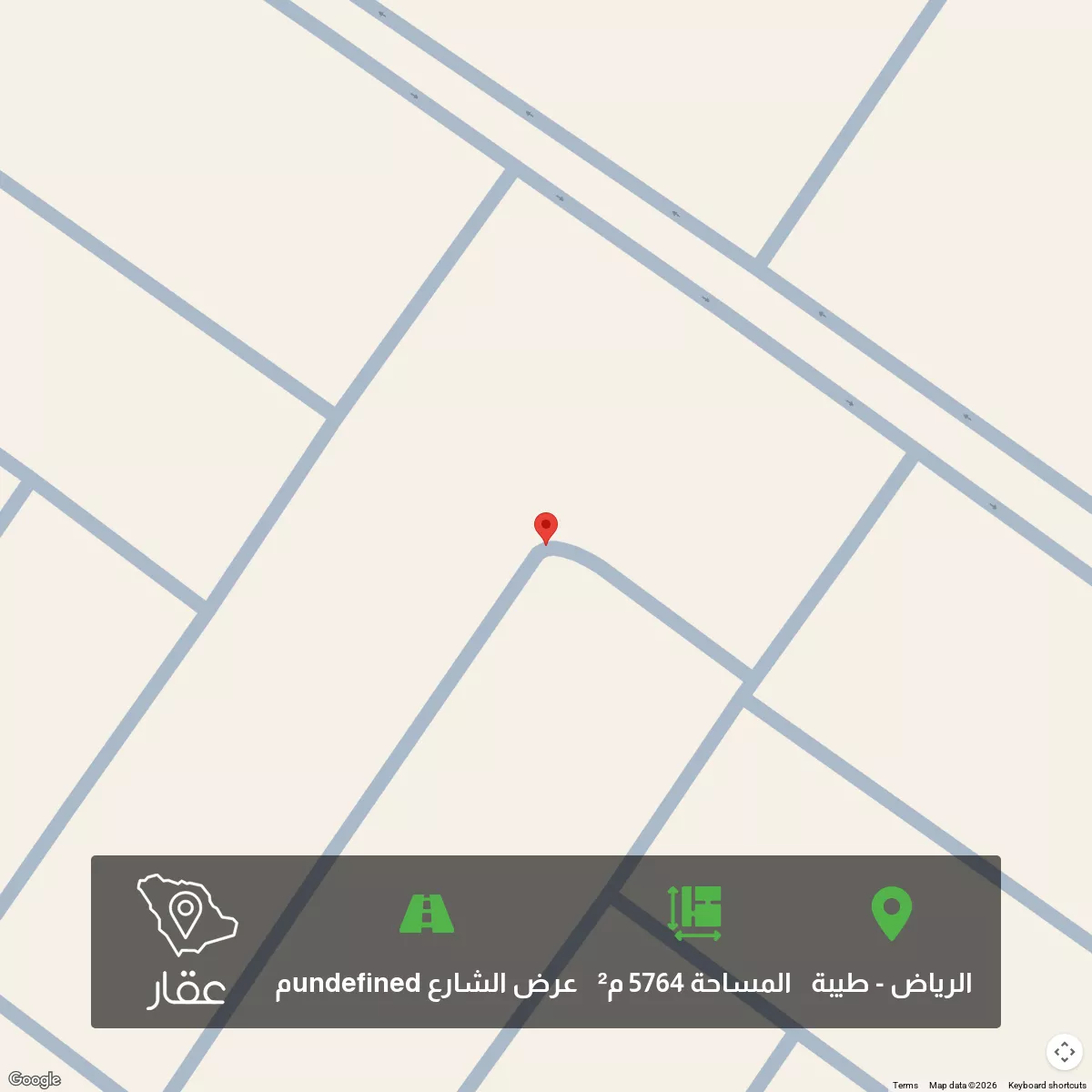Viewport: 1092px width, 1092px height.
Task: Tap the red location pin
Action: (x=545, y=527)
